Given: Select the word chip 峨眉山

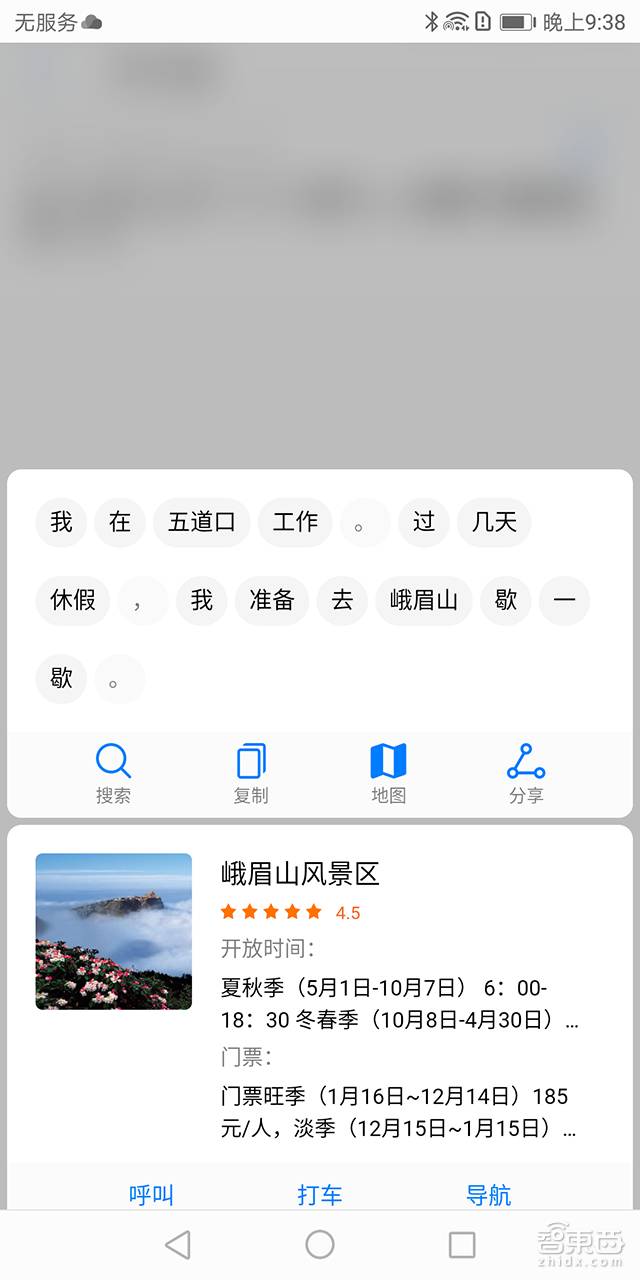Looking at the screenshot, I should (423, 600).
